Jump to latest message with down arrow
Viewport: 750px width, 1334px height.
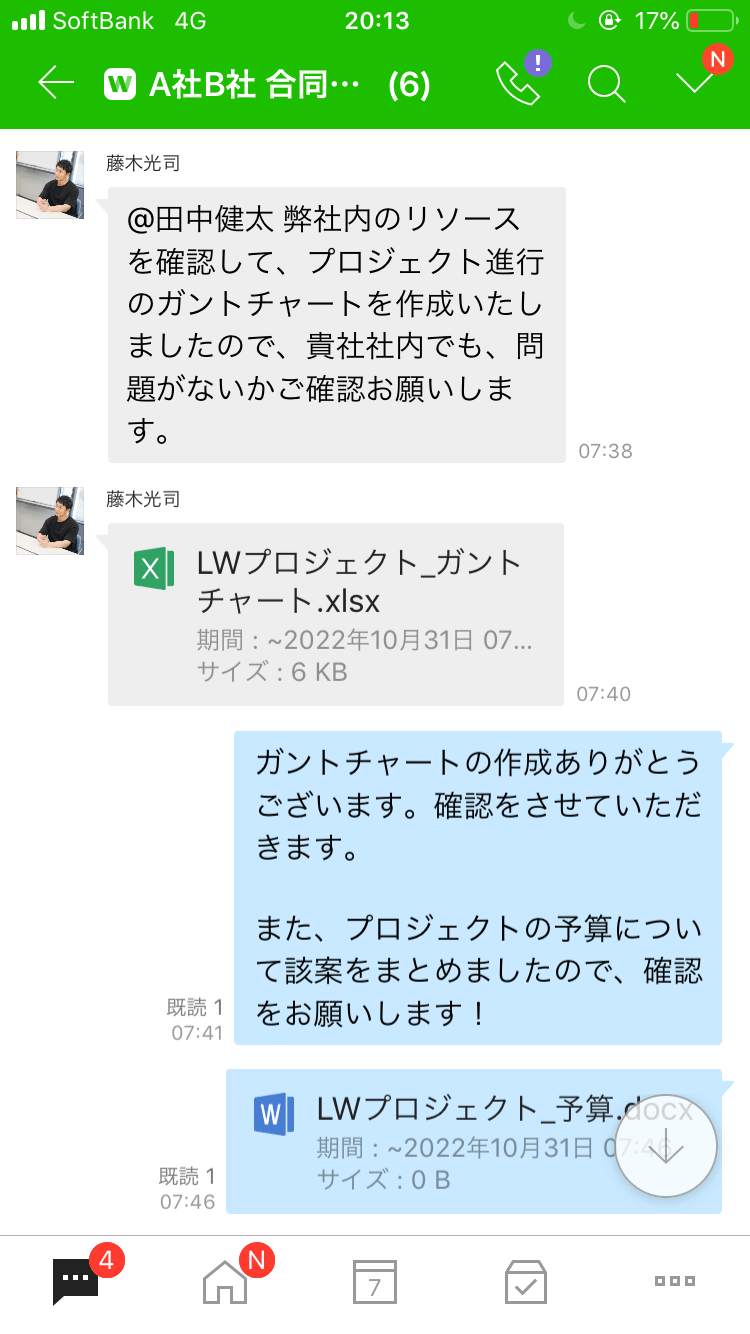pos(666,1149)
